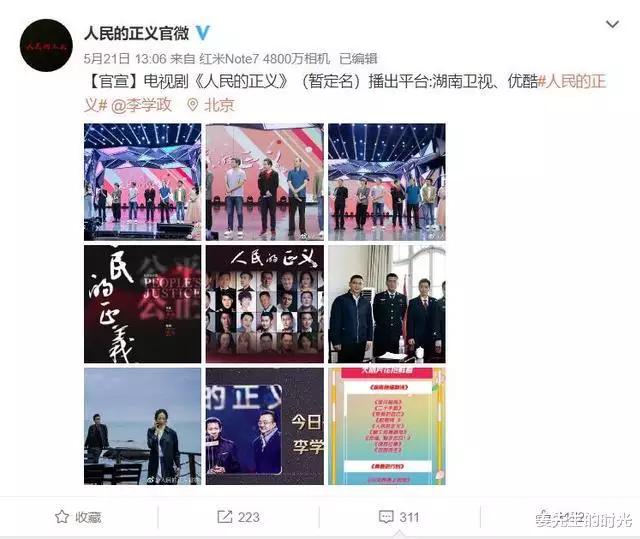
Task: Open the @李学政 mention
Action: 141,105
